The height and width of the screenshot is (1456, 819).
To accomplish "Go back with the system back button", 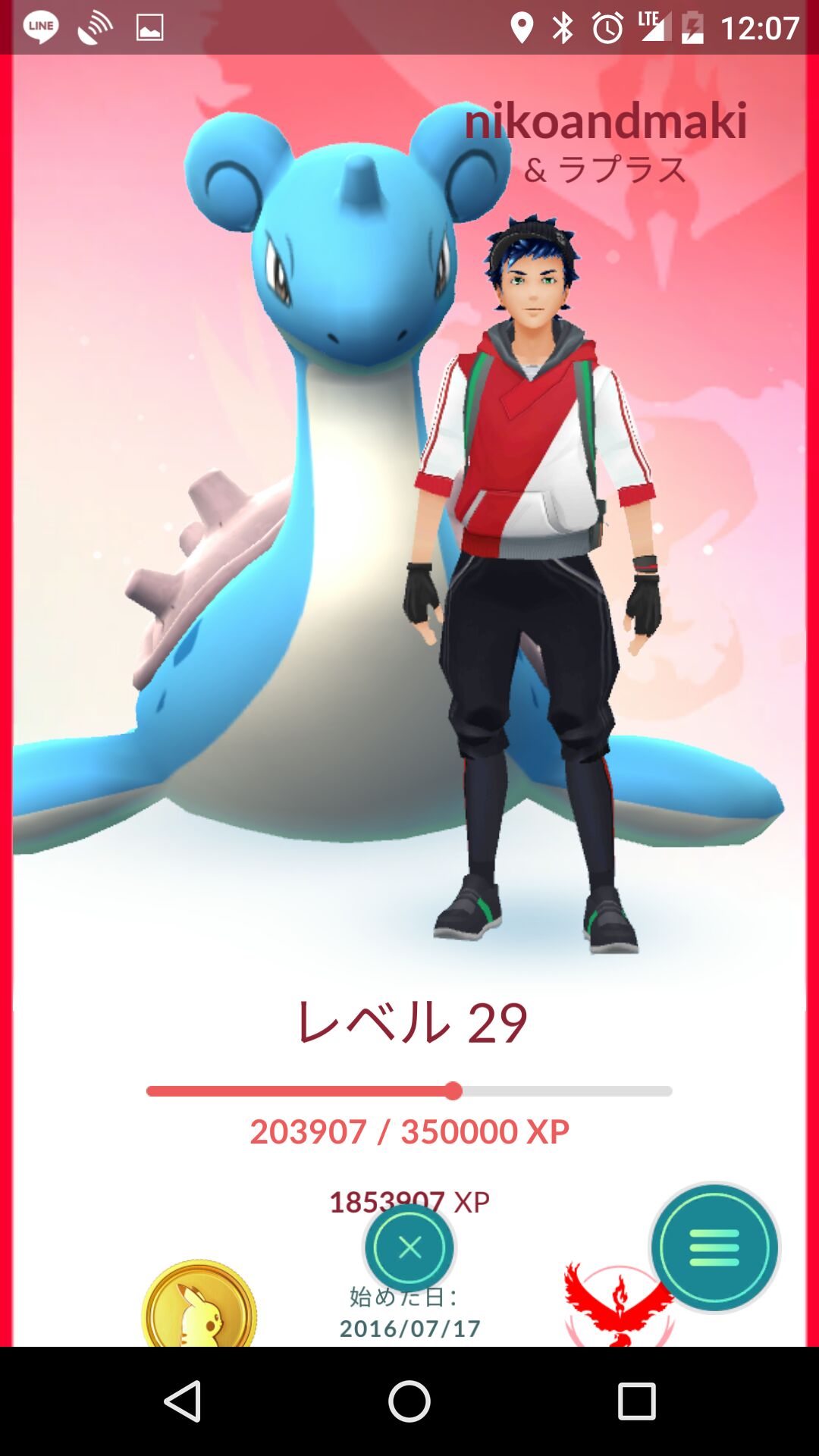I will [x=183, y=1401].
